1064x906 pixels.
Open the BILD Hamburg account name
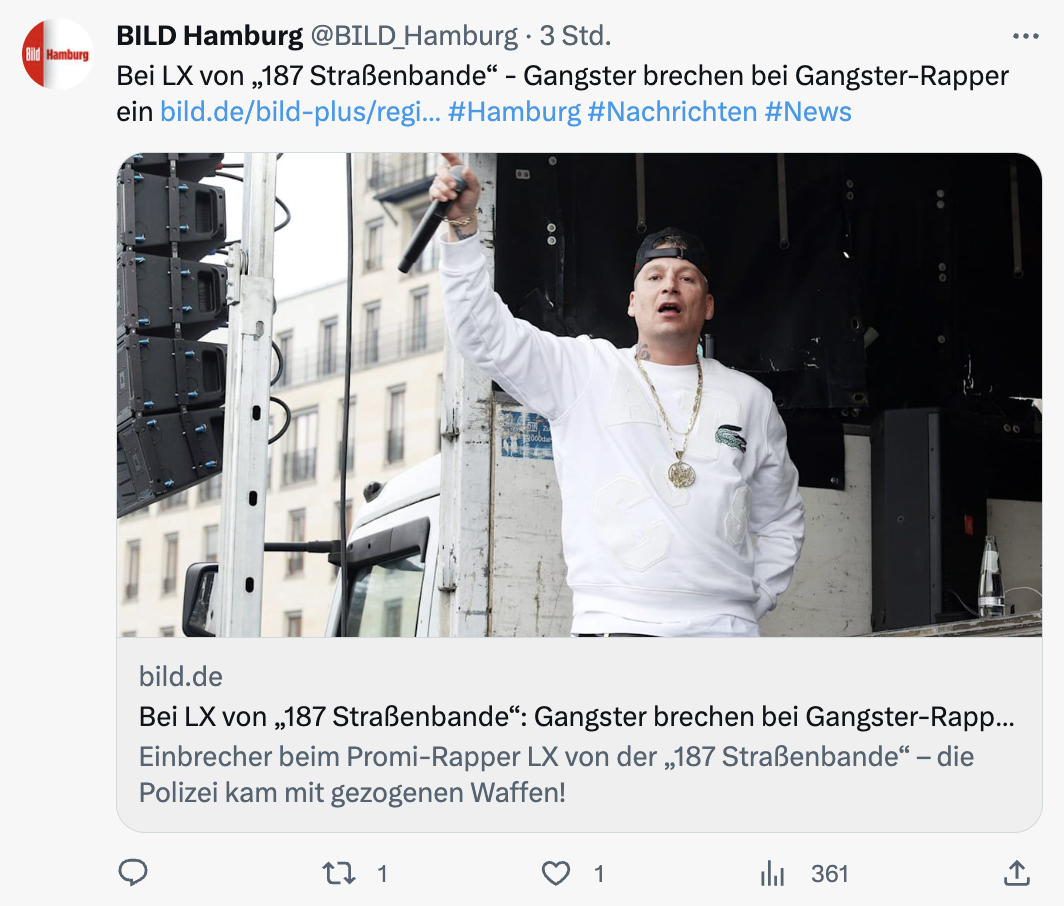click(x=210, y=37)
